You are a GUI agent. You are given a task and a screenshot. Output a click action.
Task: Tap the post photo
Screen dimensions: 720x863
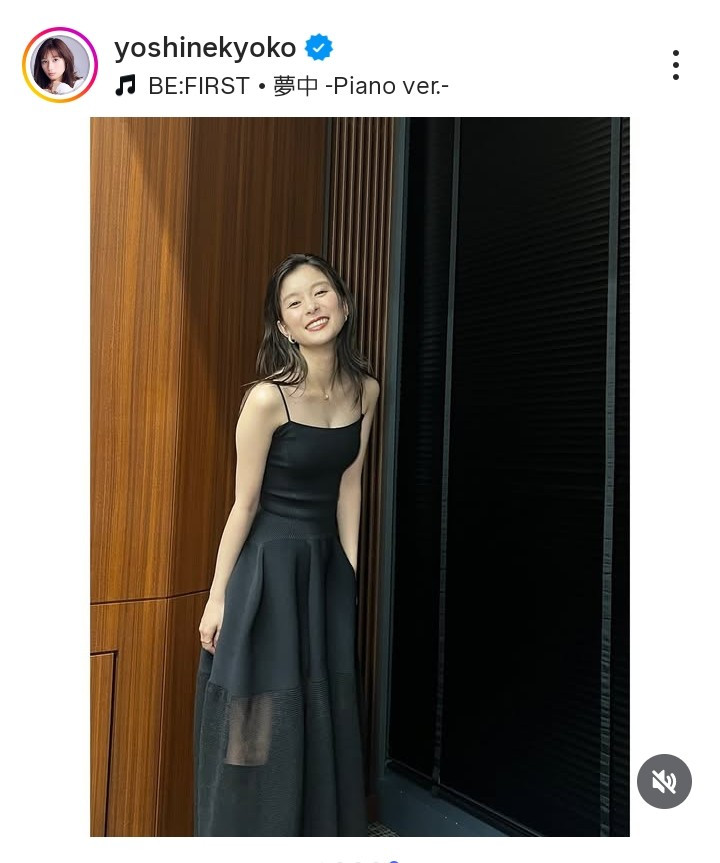360,476
